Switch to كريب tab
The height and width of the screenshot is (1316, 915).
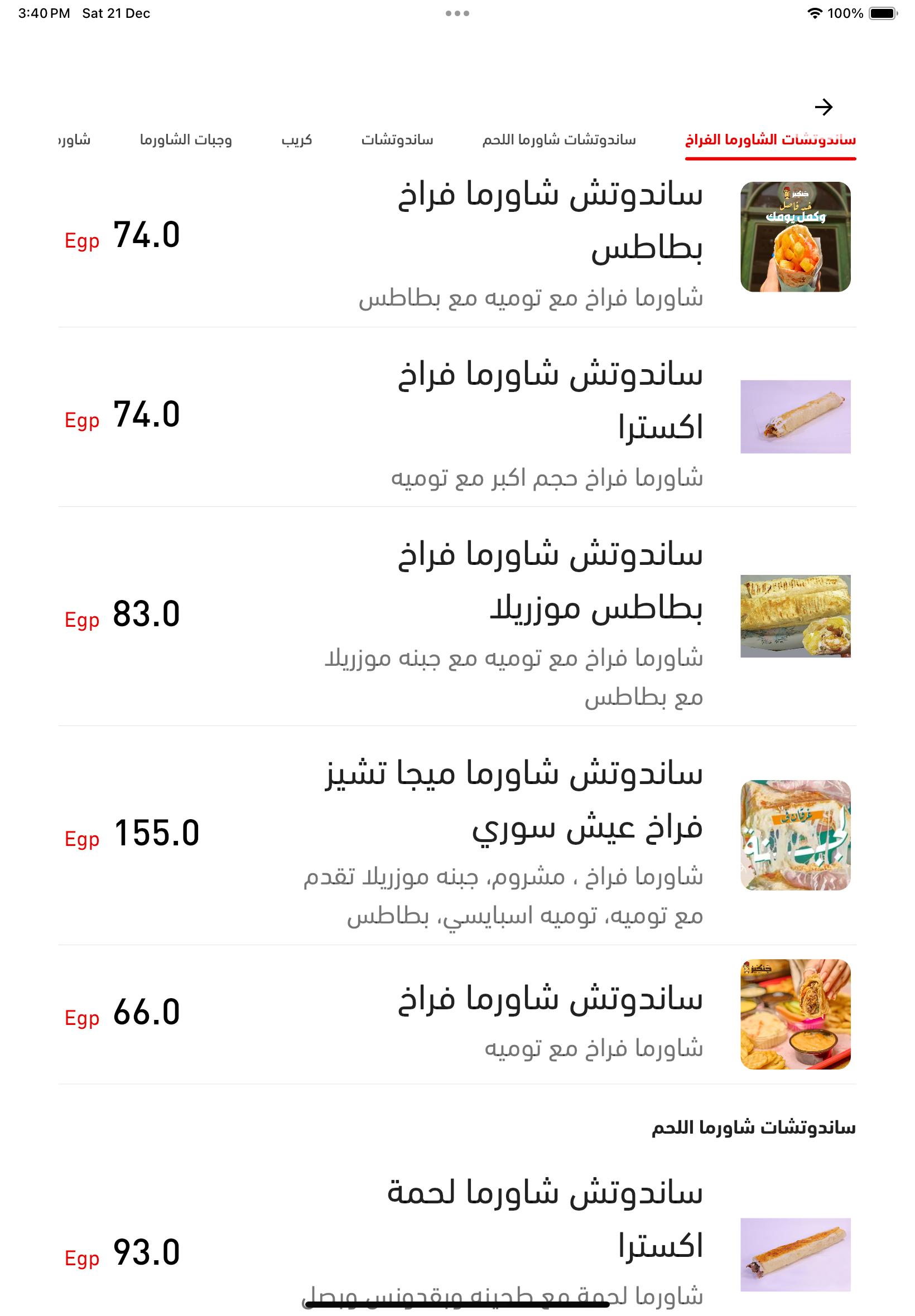[296, 141]
